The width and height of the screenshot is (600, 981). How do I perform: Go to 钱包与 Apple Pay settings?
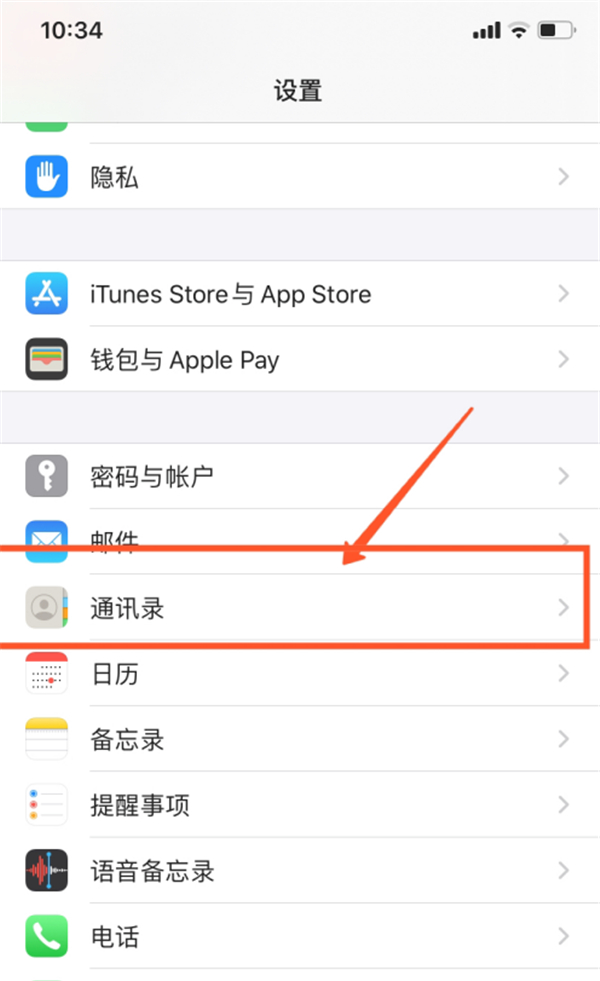300,360
